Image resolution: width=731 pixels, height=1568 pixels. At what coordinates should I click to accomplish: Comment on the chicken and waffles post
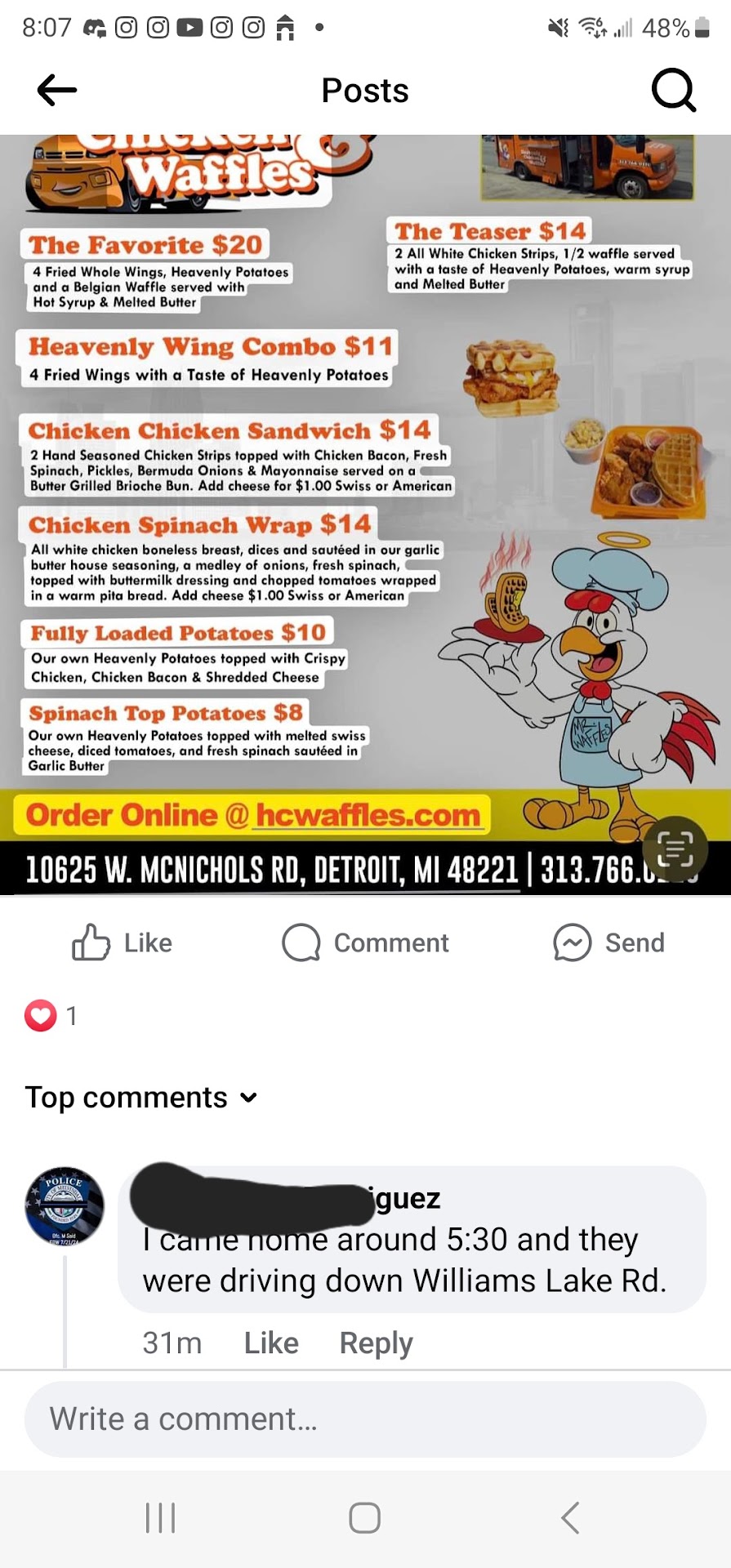365,942
